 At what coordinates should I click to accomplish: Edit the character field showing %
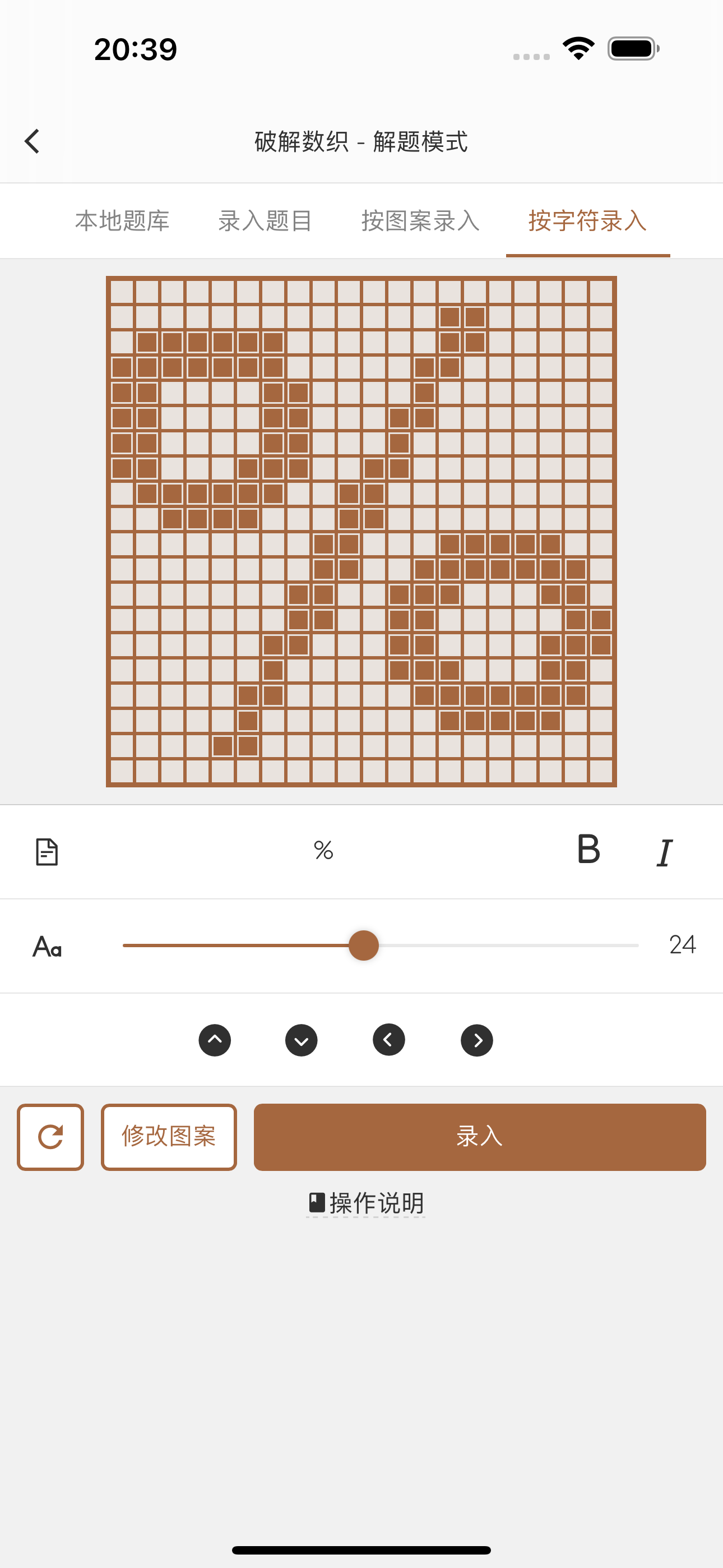323,850
